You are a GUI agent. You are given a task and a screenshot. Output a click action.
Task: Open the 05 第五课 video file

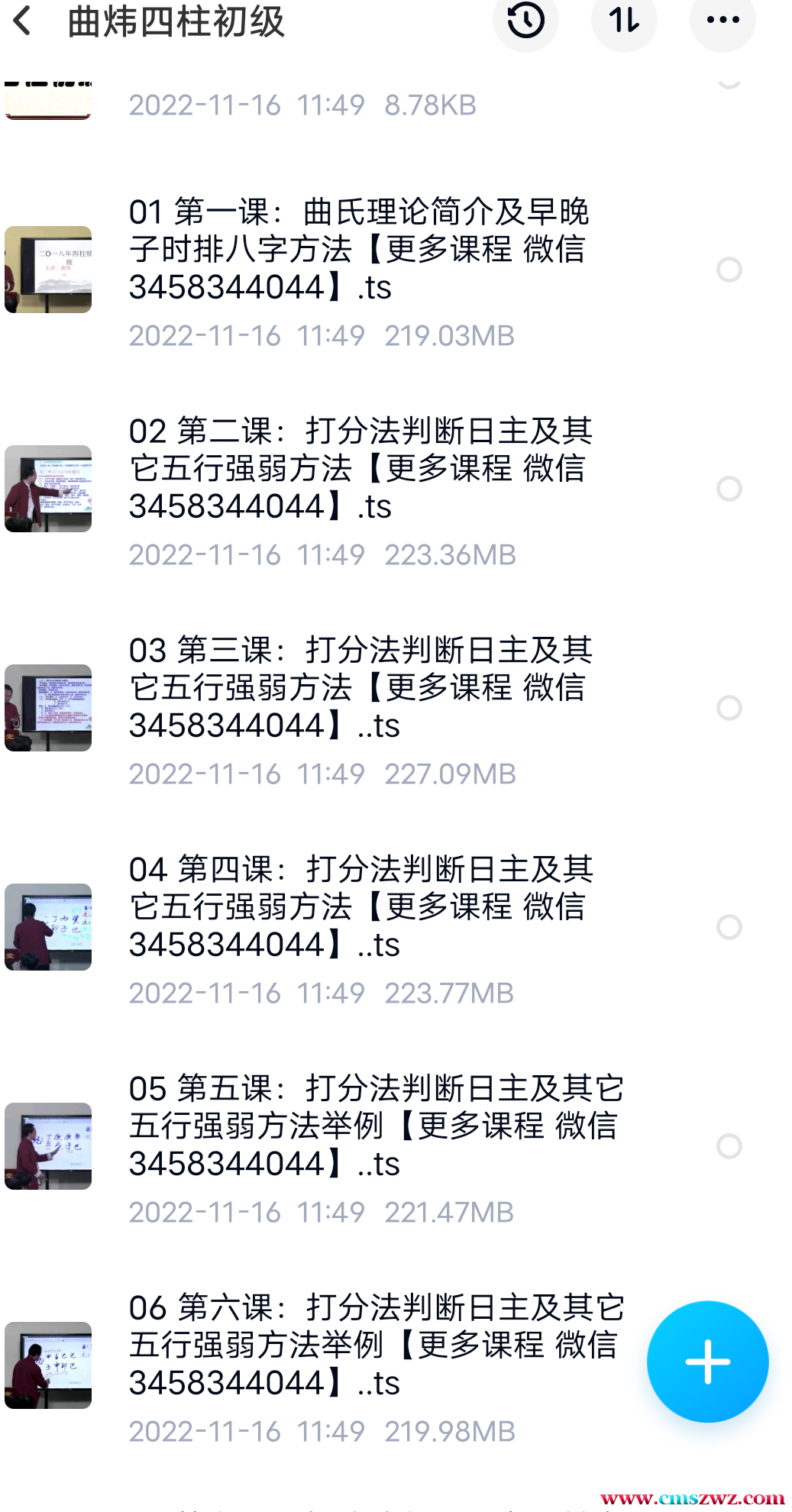(374, 1126)
